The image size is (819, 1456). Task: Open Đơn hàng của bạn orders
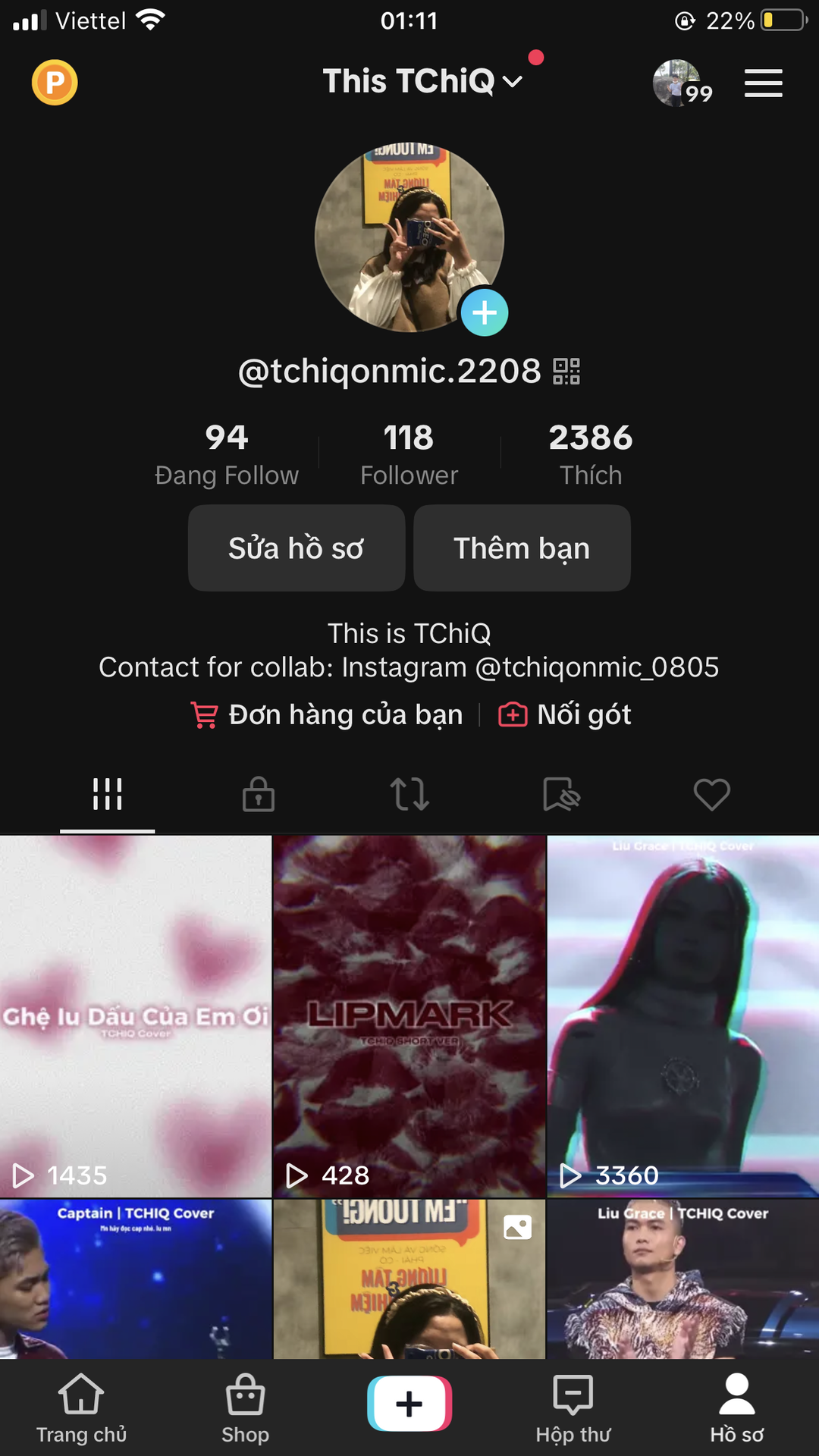pyautogui.click(x=327, y=714)
